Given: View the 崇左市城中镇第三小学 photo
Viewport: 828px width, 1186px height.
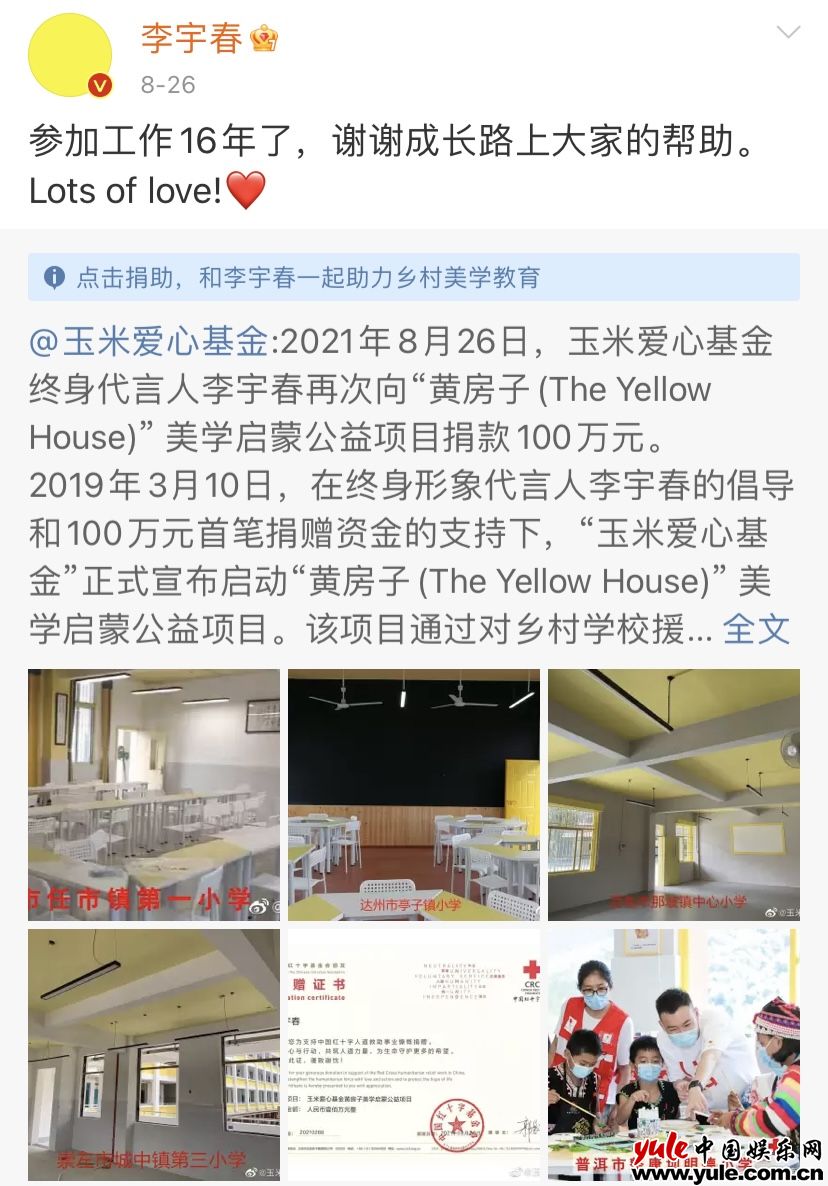Looking at the screenshot, I should 154,1054.
